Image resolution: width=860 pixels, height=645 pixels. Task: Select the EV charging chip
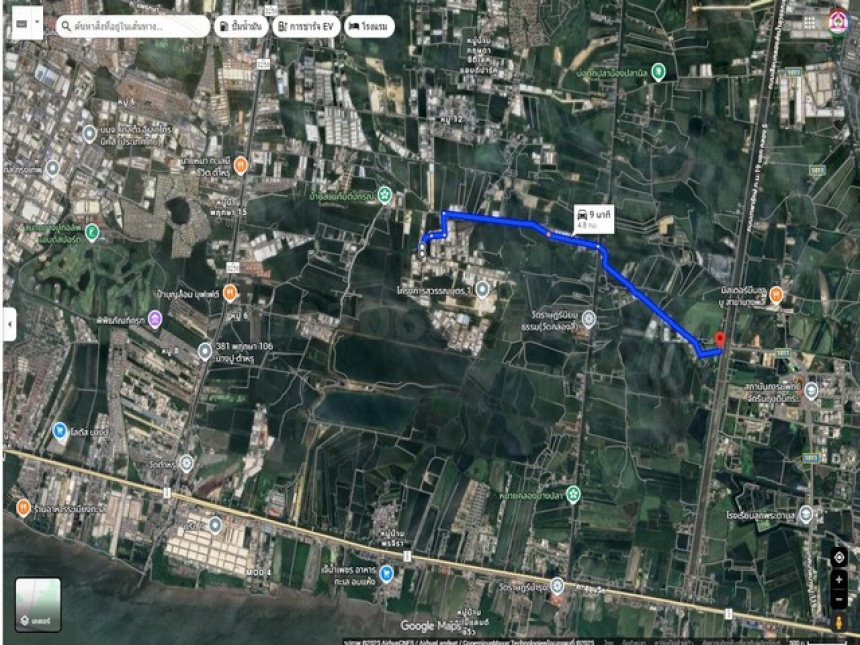pos(305,26)
